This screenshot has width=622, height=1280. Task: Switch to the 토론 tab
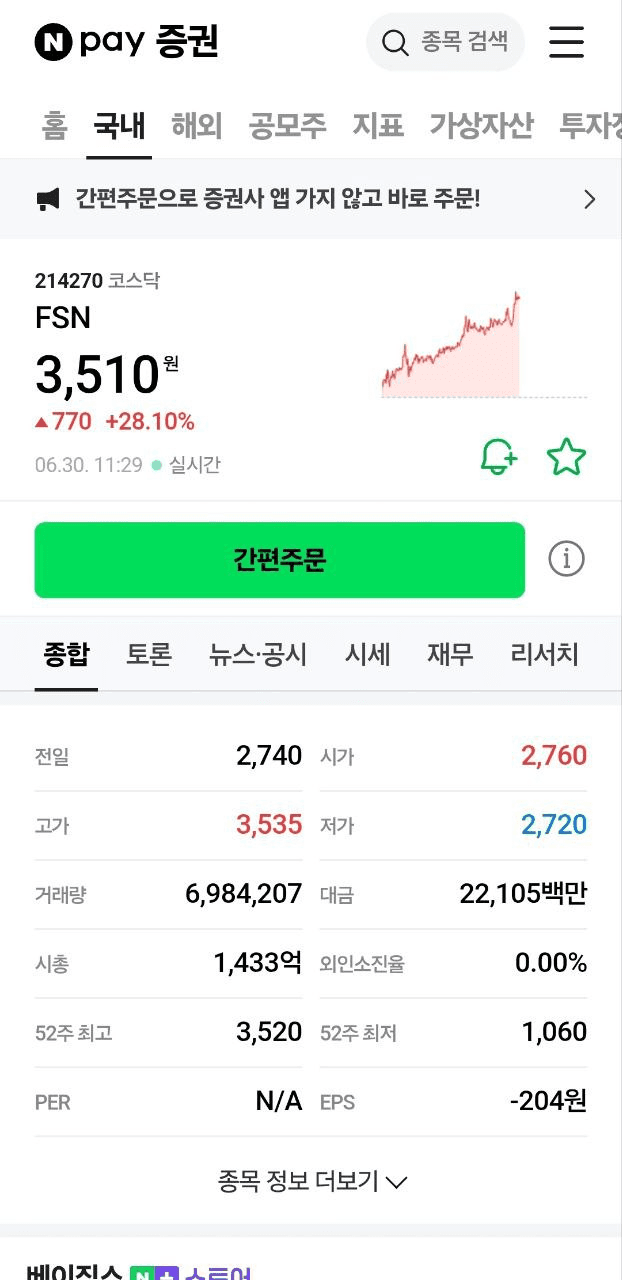click(149, 655)
